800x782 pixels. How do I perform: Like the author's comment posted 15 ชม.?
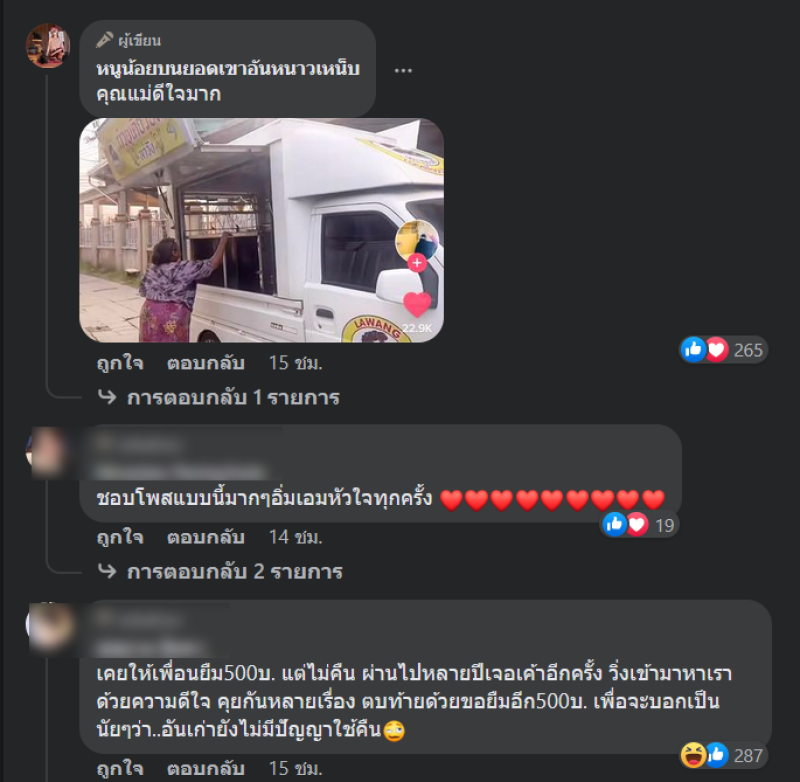[x=119, y=362]
